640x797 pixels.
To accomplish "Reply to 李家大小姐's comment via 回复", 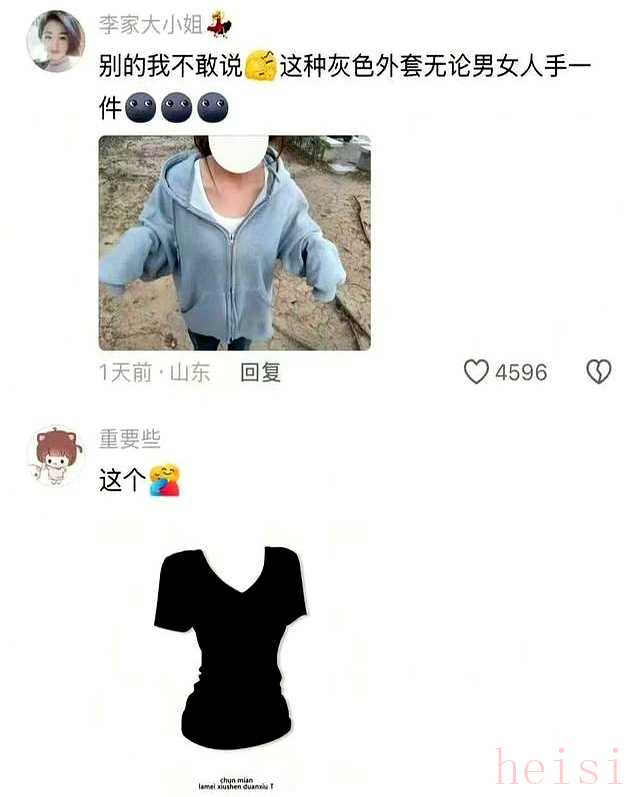I will point(260,373).
